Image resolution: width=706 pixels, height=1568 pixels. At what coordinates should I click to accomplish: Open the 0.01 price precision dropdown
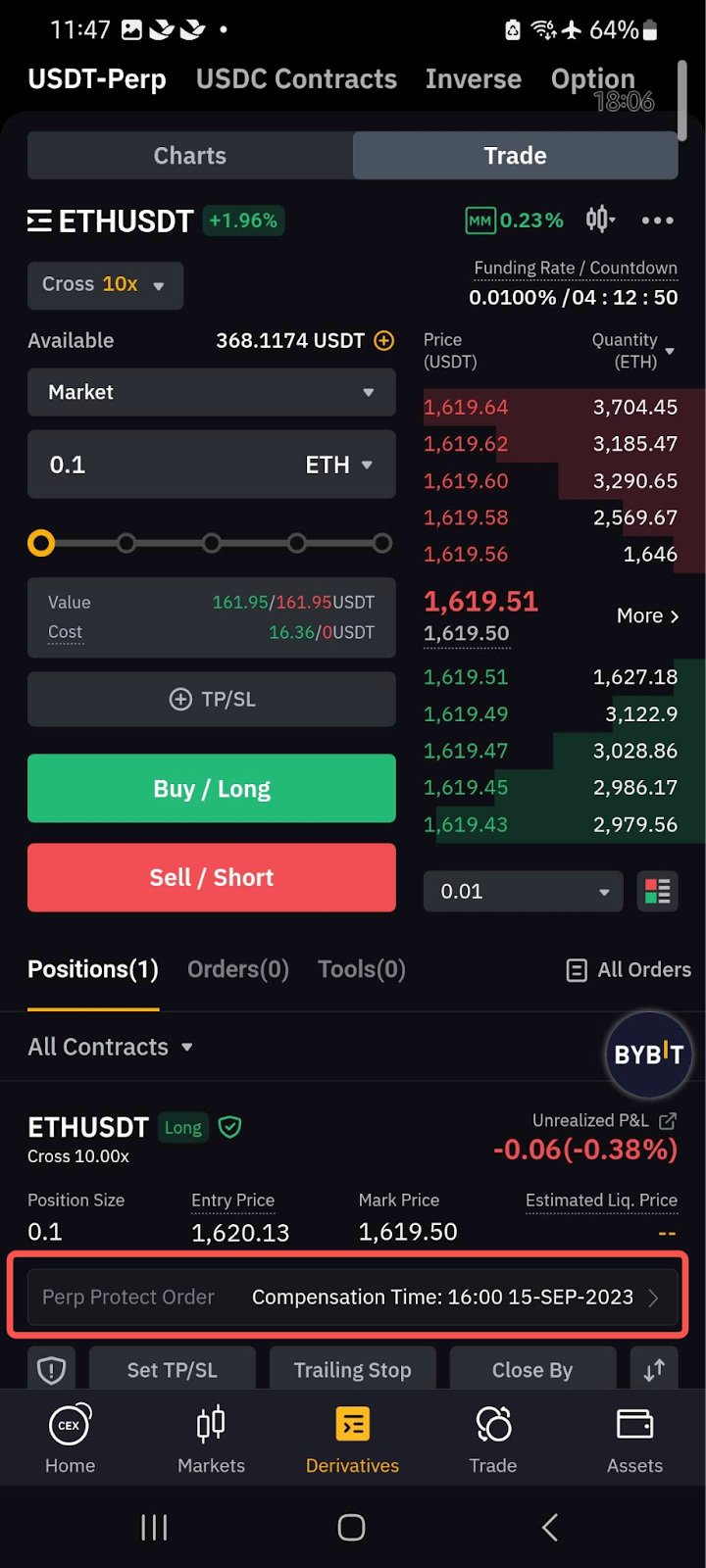tap(524, 892)
